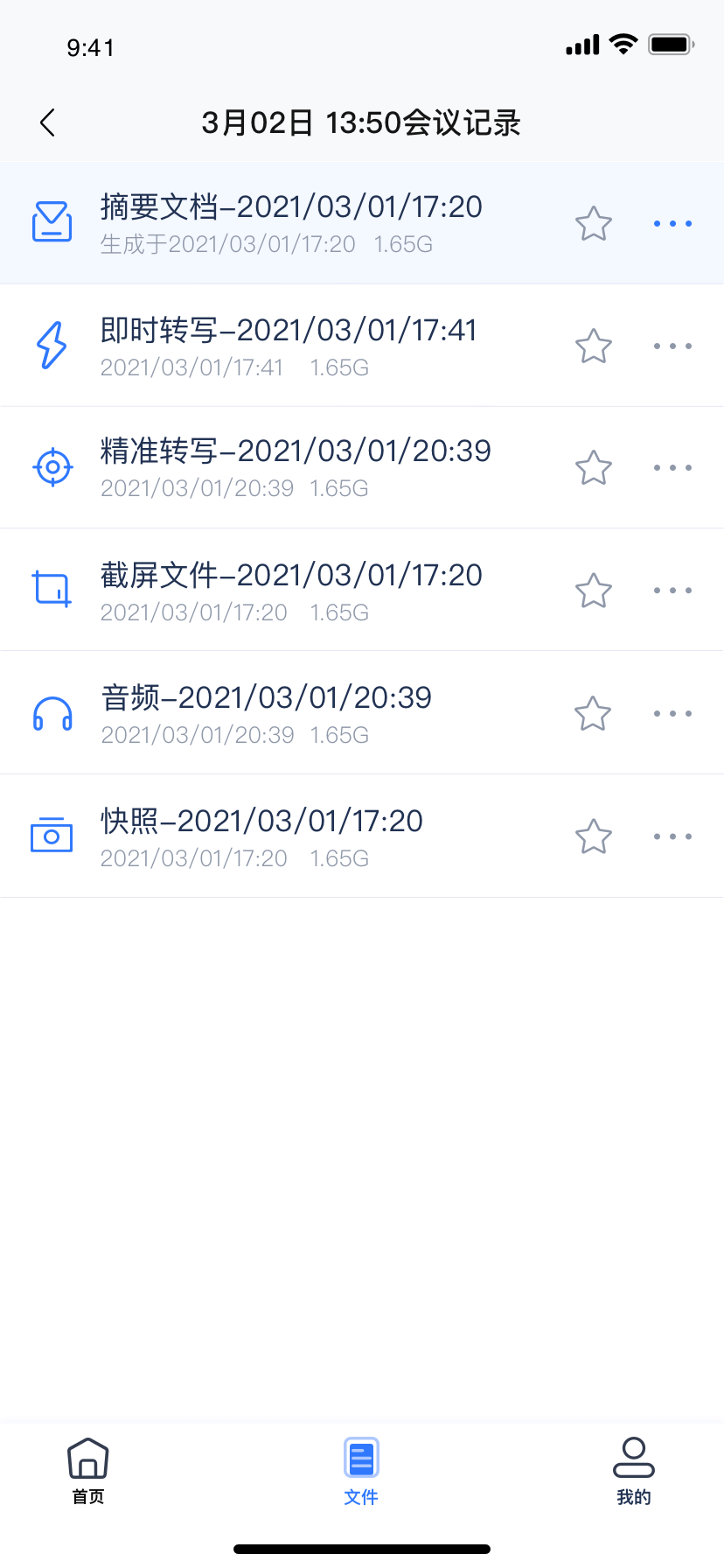
Task: Tap the three dots beside 精准转写
Action: 673,468
